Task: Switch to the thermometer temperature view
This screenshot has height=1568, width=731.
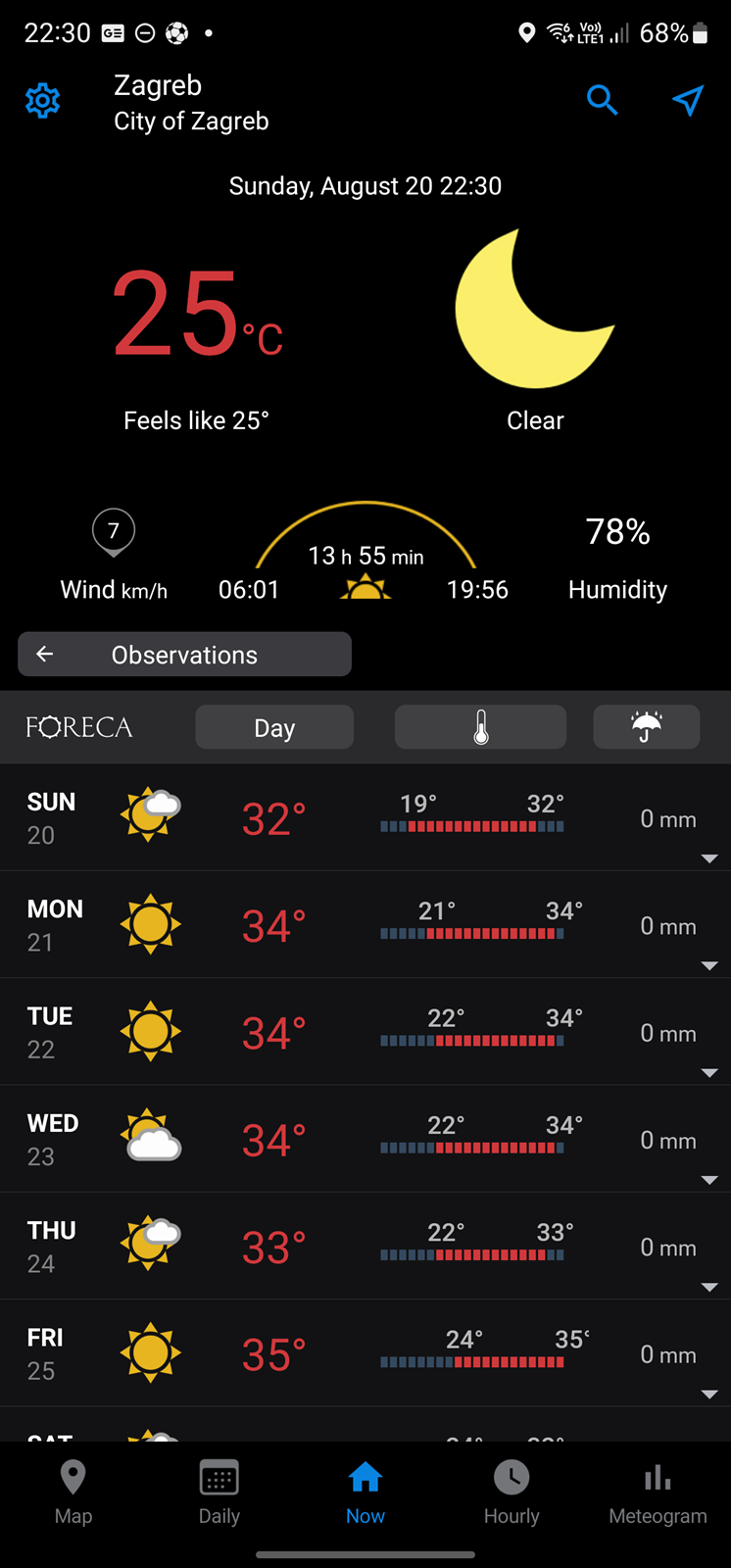Action: 480,727
